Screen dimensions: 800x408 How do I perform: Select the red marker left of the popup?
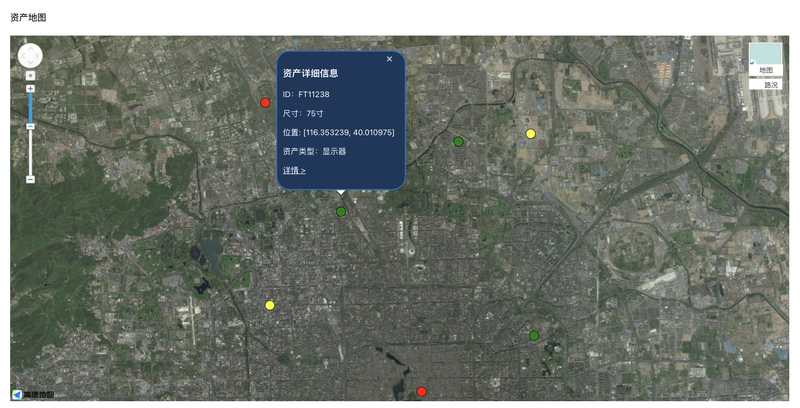coord(265,103)
